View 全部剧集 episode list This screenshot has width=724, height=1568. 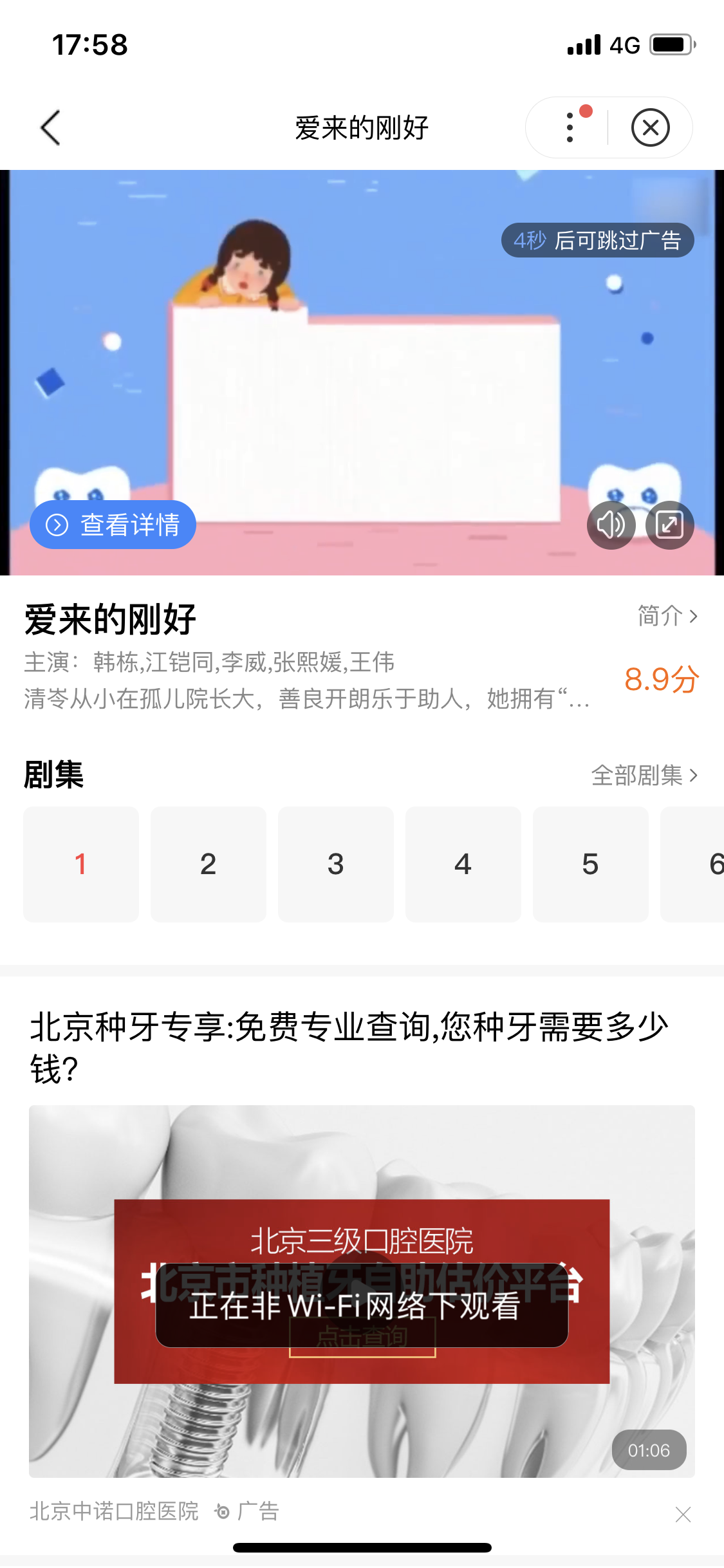(644, 775)
